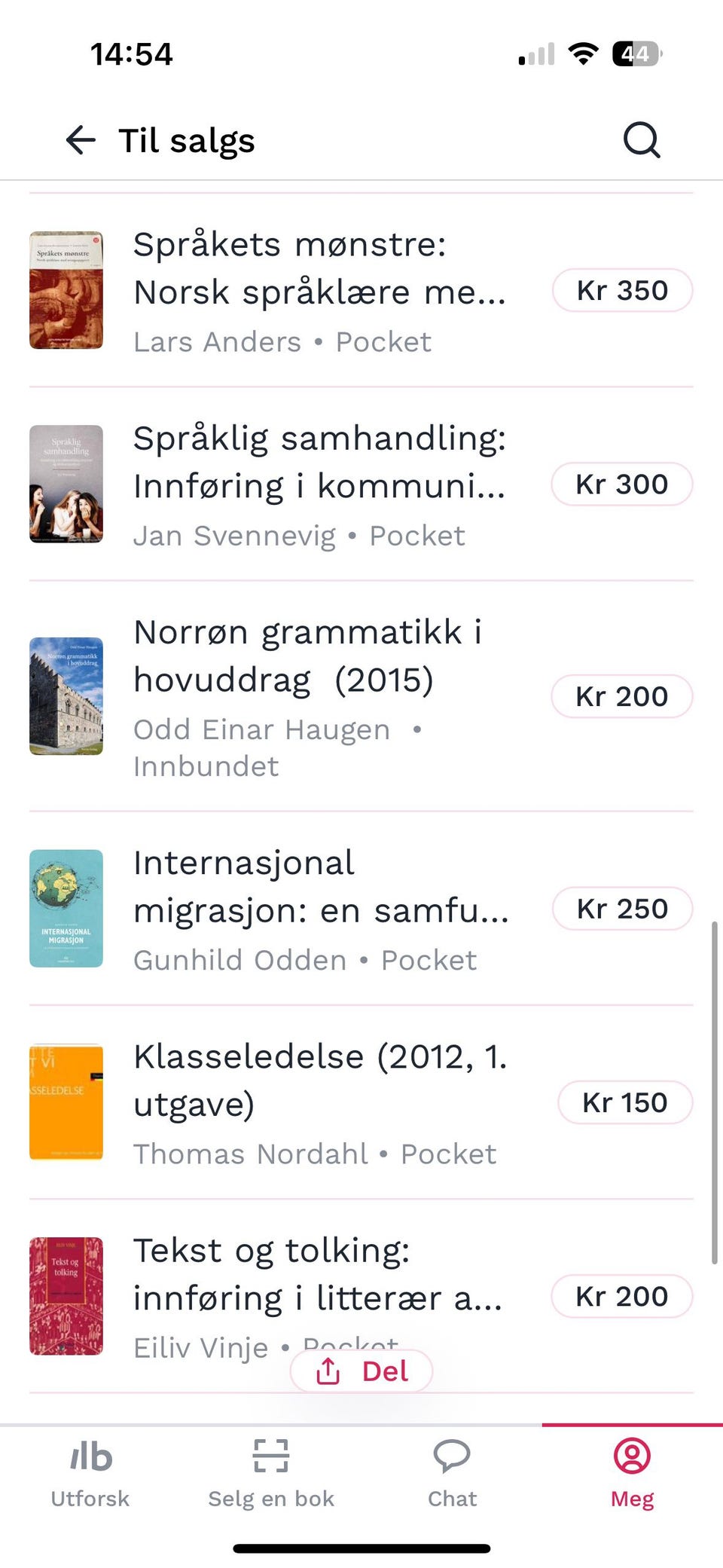The height and width of the screenshot is (1568, 723).
Task: Tap the Kr 350 price pill
Action: pyautogui.click(x=621, y=290)
